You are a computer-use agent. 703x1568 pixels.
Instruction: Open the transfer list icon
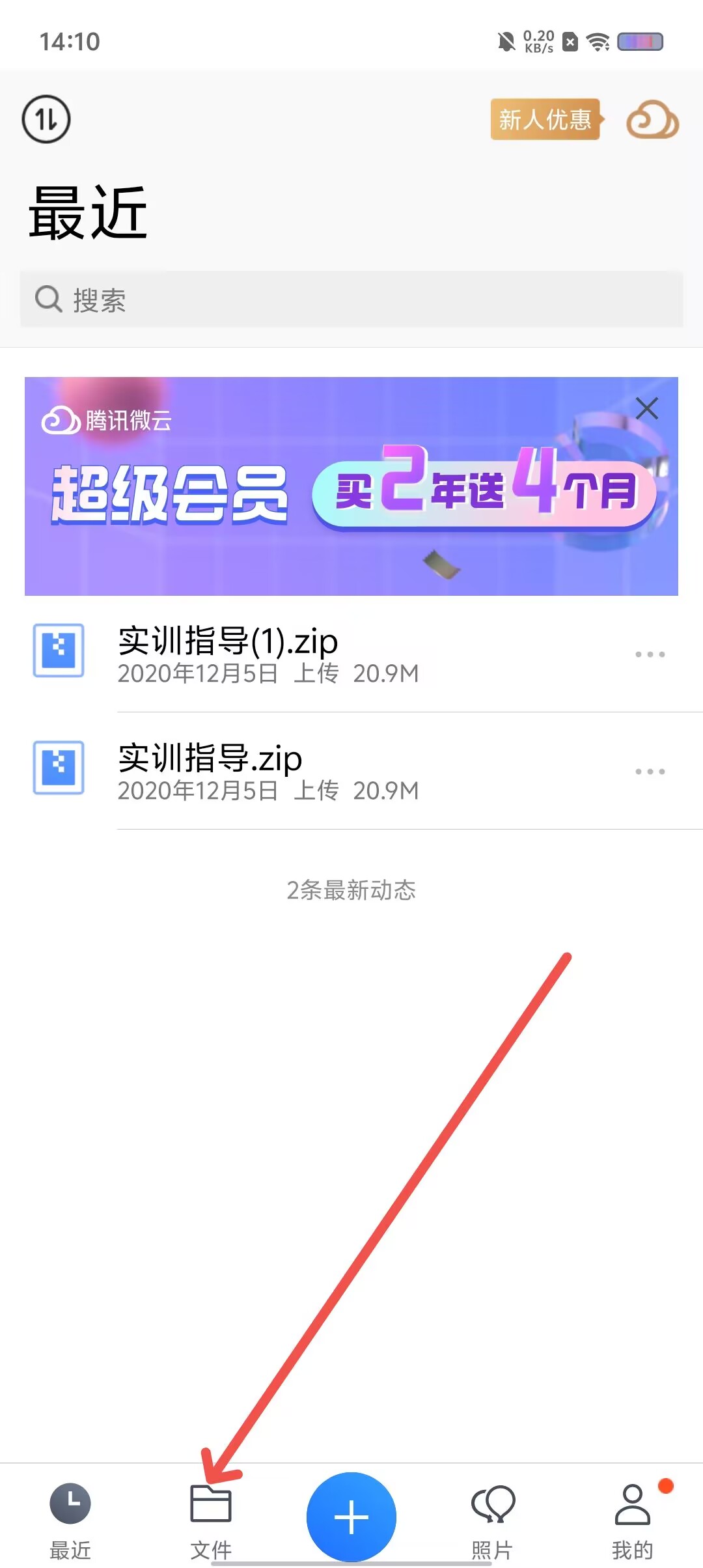point(46,119)
